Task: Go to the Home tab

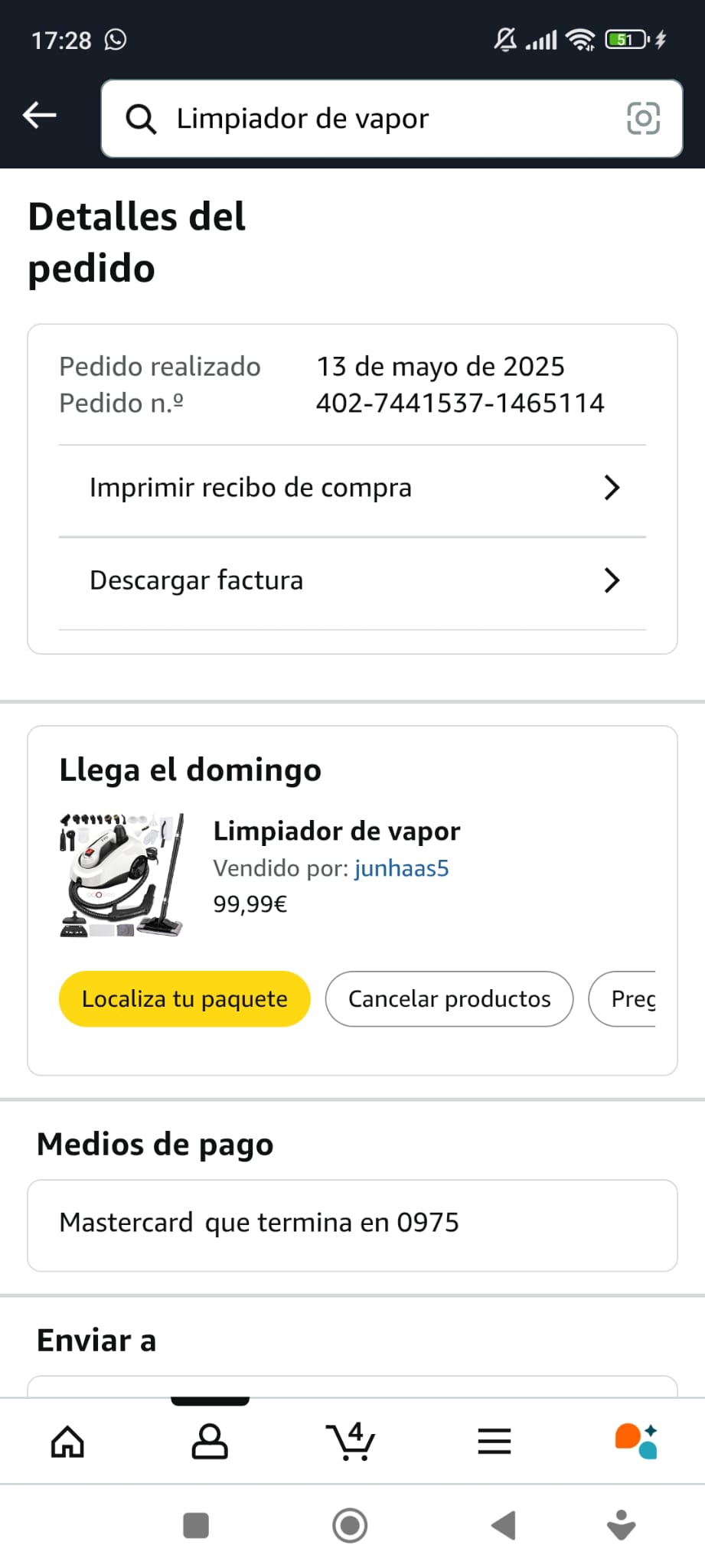Action: click(67, 1442)
